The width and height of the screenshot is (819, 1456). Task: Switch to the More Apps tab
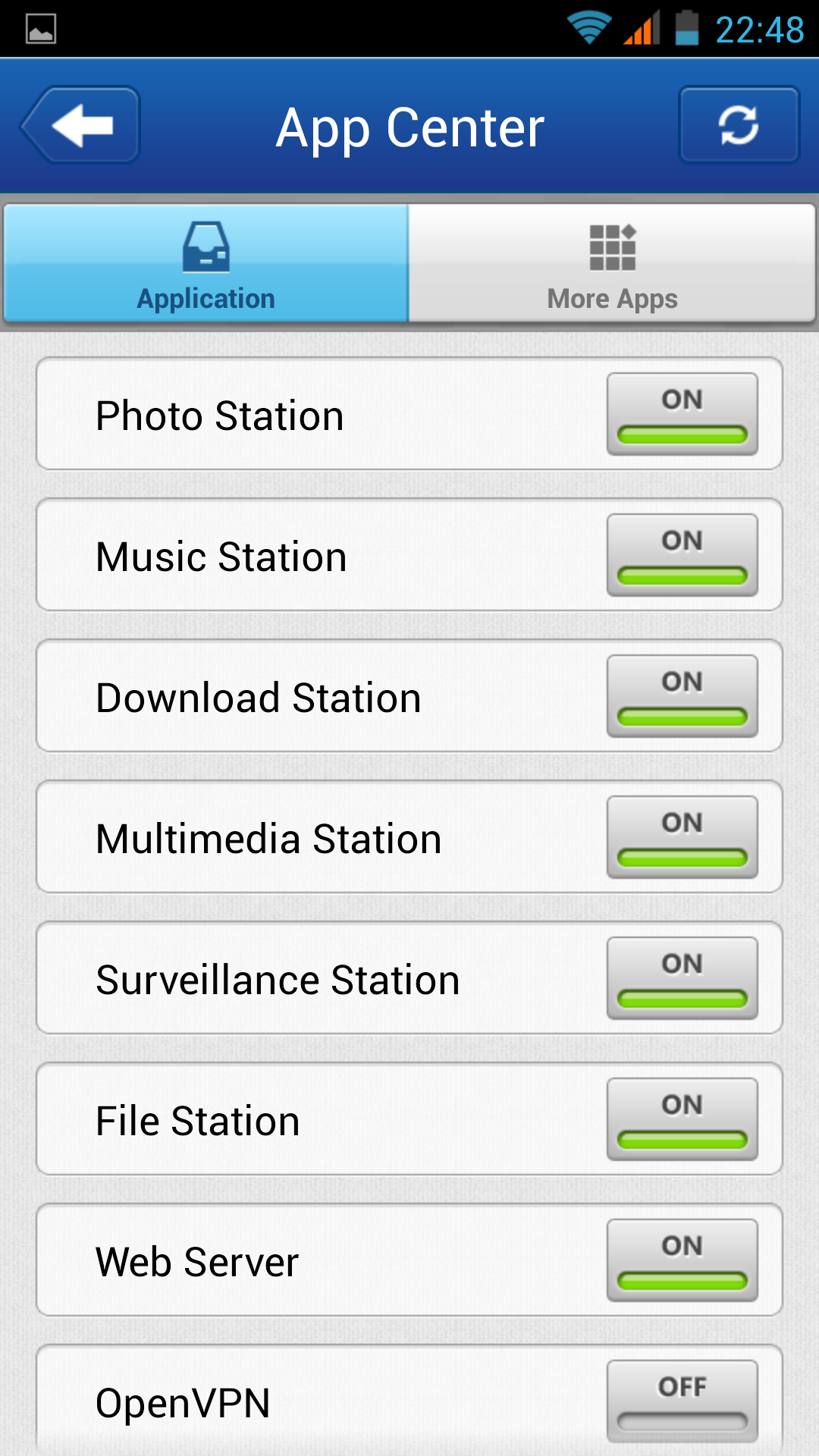[612, 264]
